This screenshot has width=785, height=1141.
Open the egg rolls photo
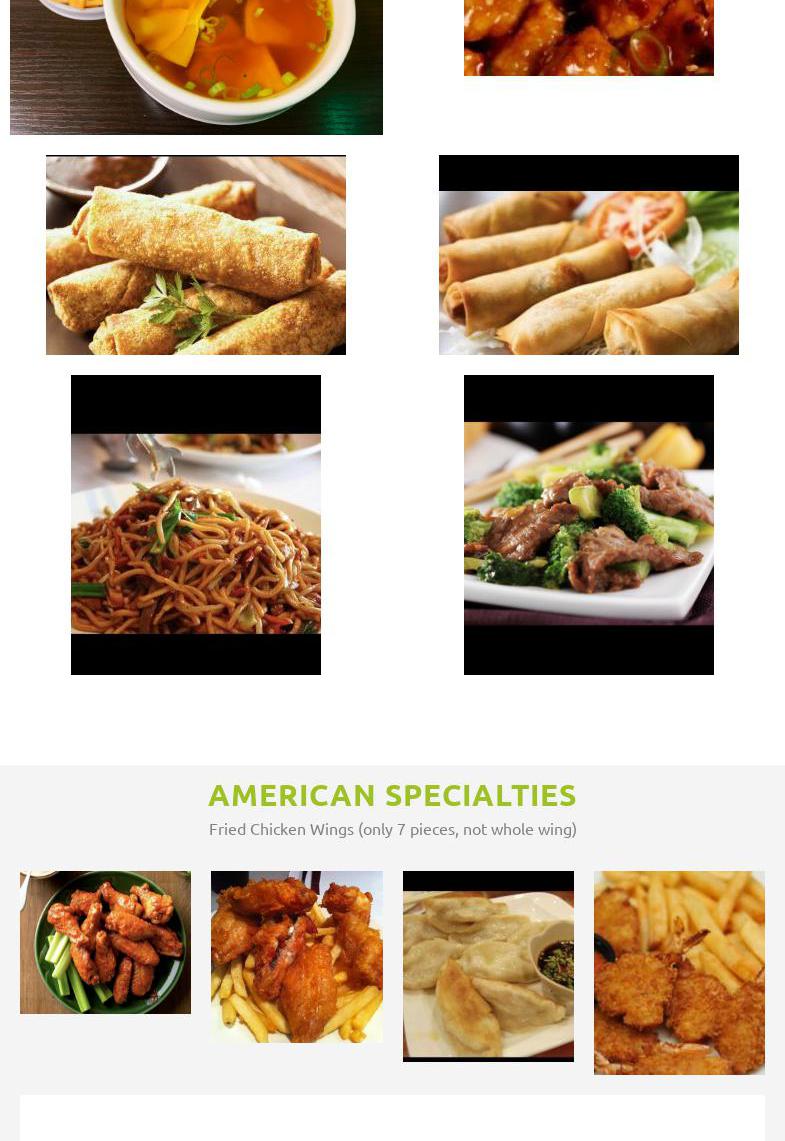(x=196, y=255)
